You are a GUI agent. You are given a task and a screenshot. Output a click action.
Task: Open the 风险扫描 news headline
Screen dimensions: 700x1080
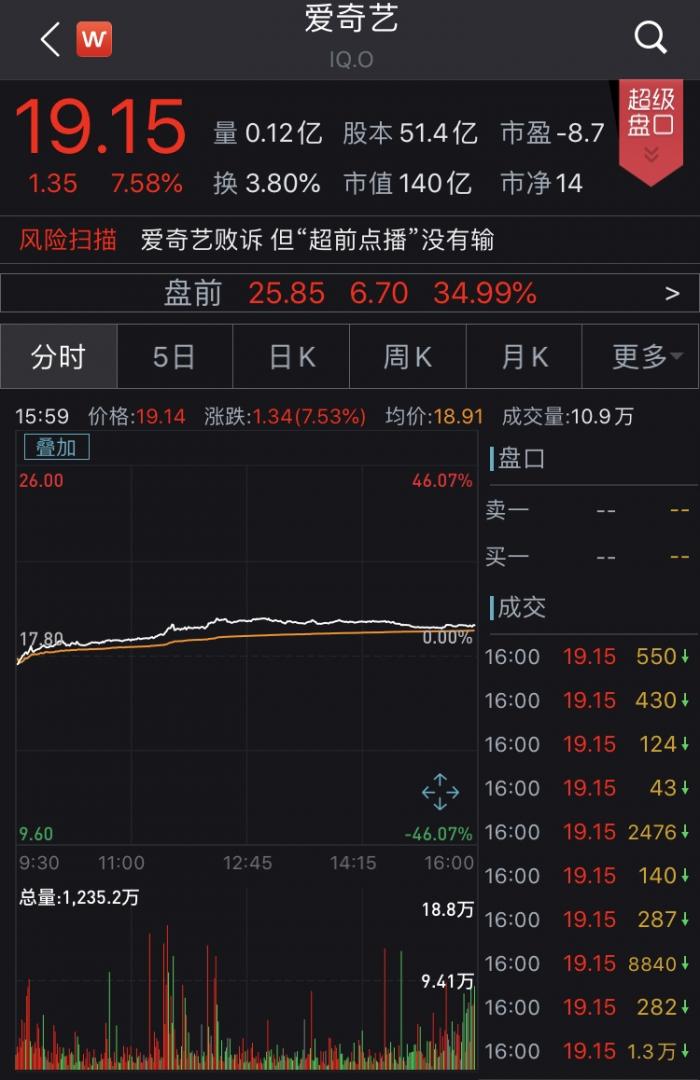click(317, 240)
